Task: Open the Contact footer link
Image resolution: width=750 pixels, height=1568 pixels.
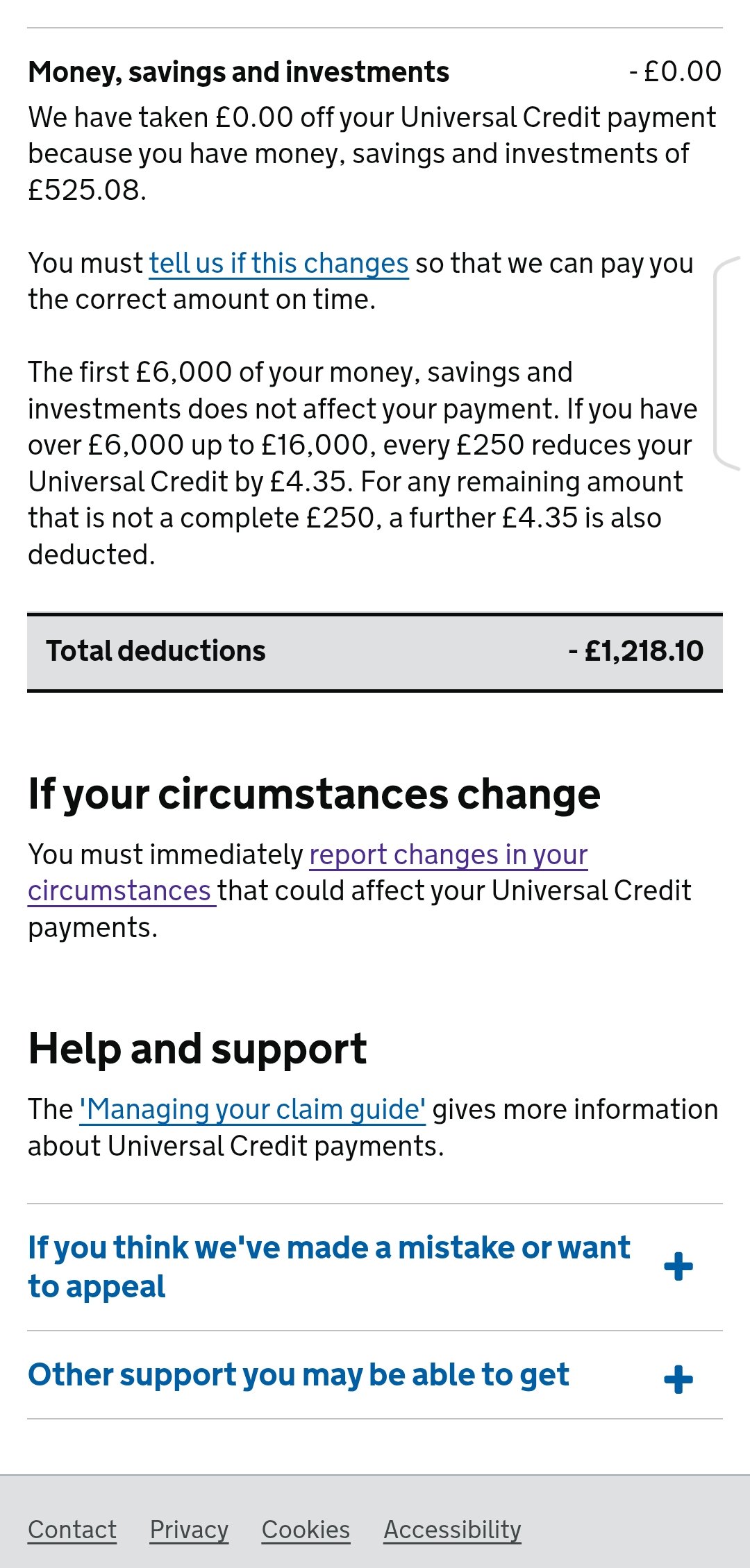Action: 72,1530
